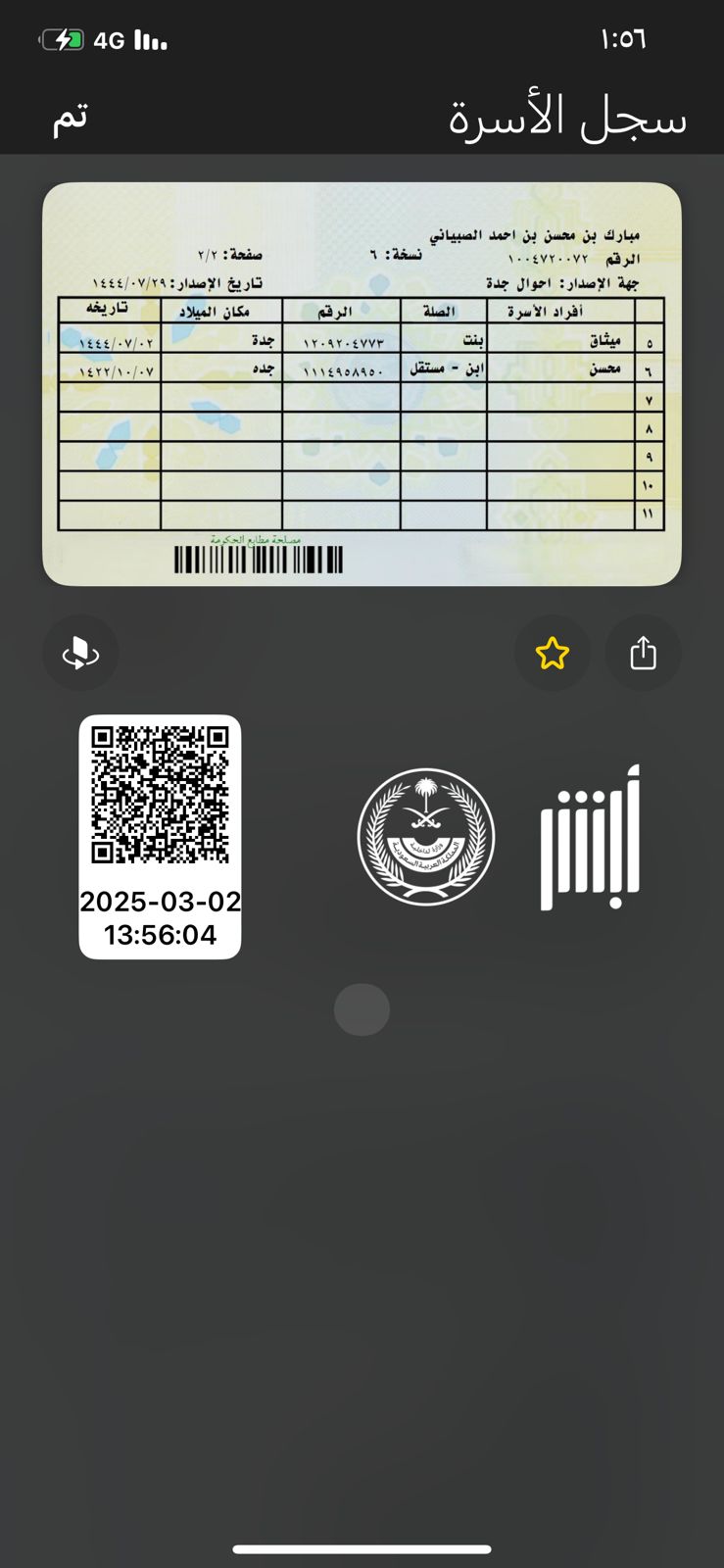Share the family record card

click(x=643, y=653)
